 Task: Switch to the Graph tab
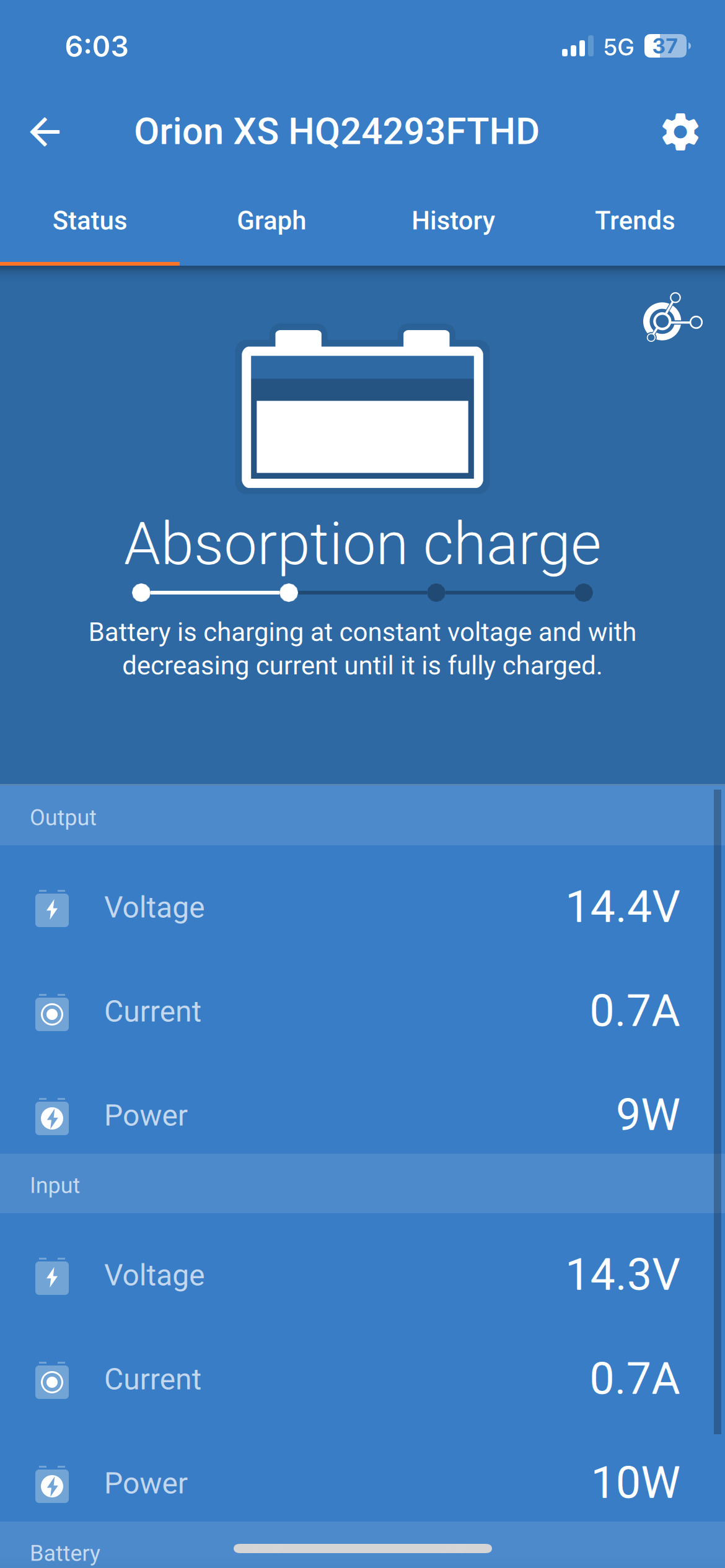click(x=271, y=221)
